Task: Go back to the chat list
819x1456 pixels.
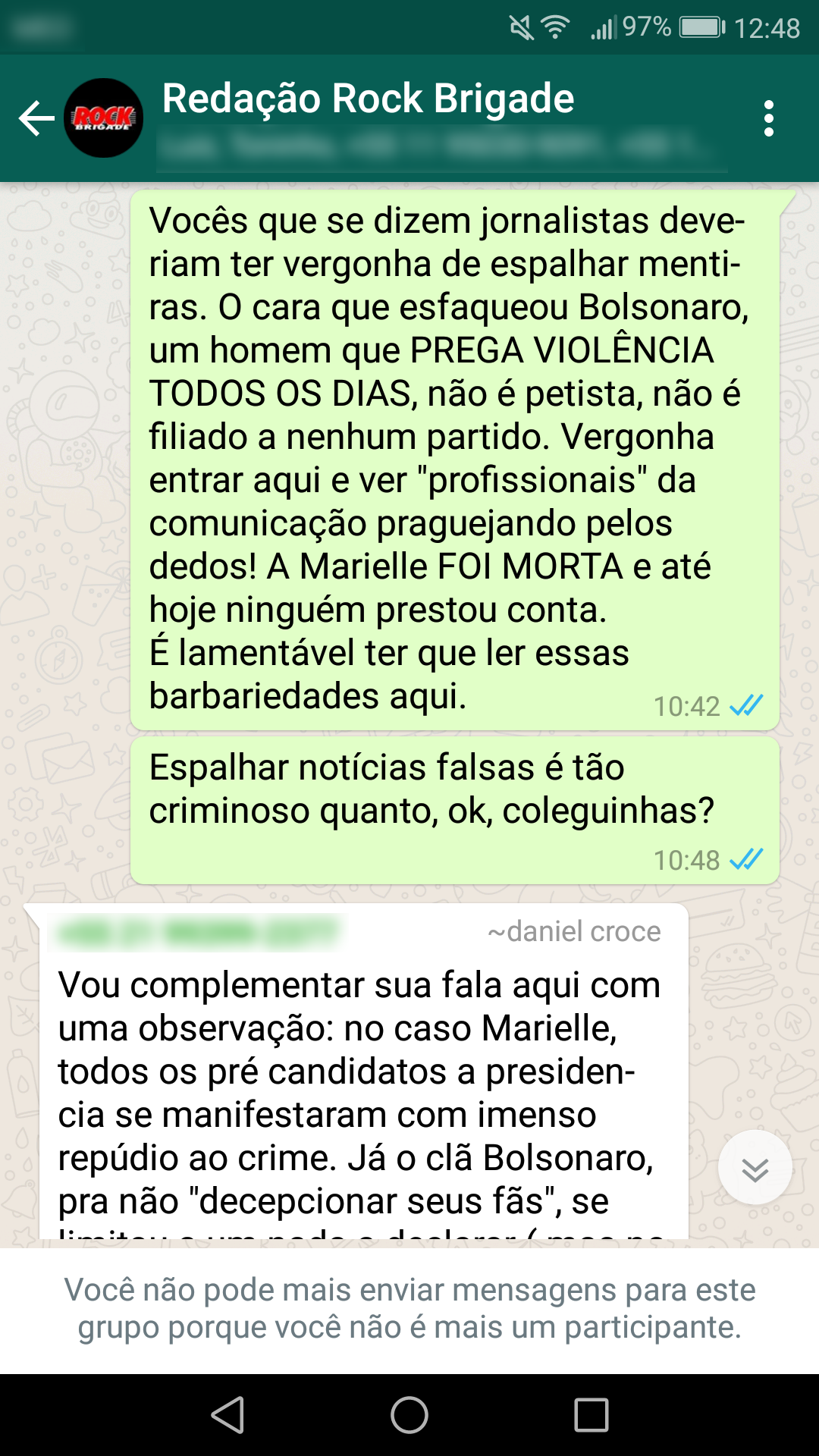Action: 36,119
